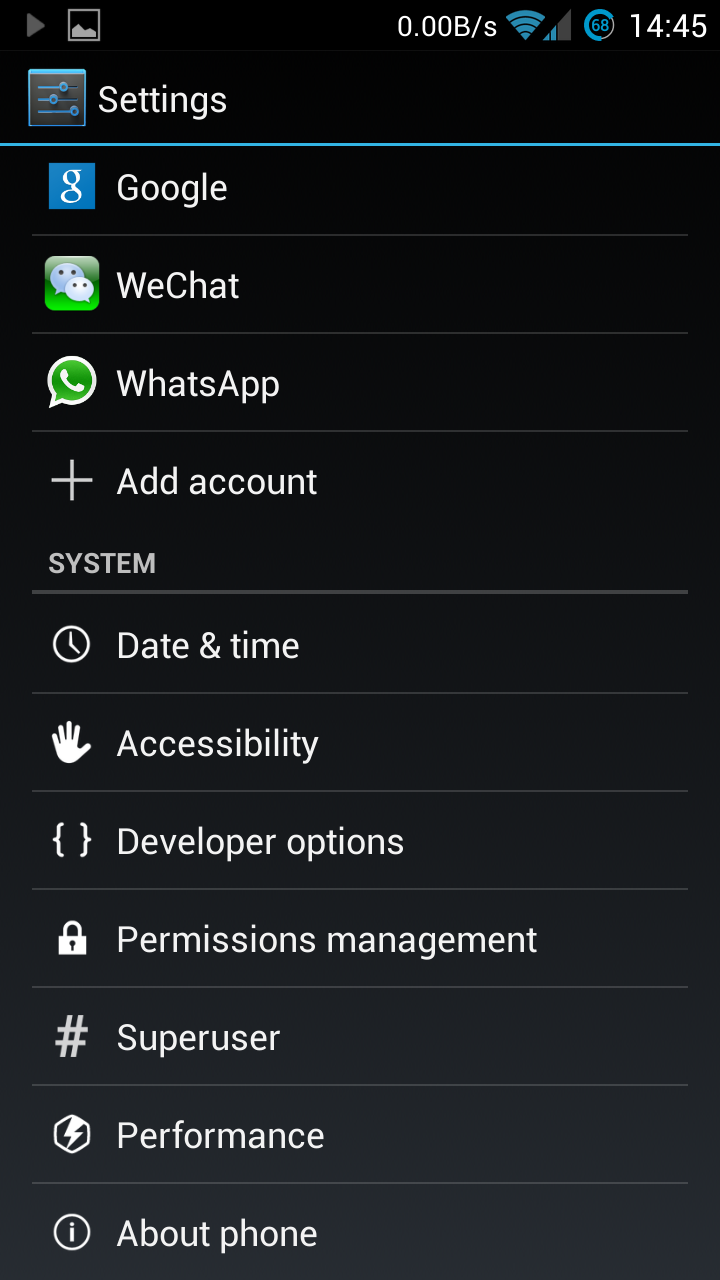The width and height of the screenshot is (720, 1280).
Task: Open WhatsApp account settings
Action: [x=360, y=383]
